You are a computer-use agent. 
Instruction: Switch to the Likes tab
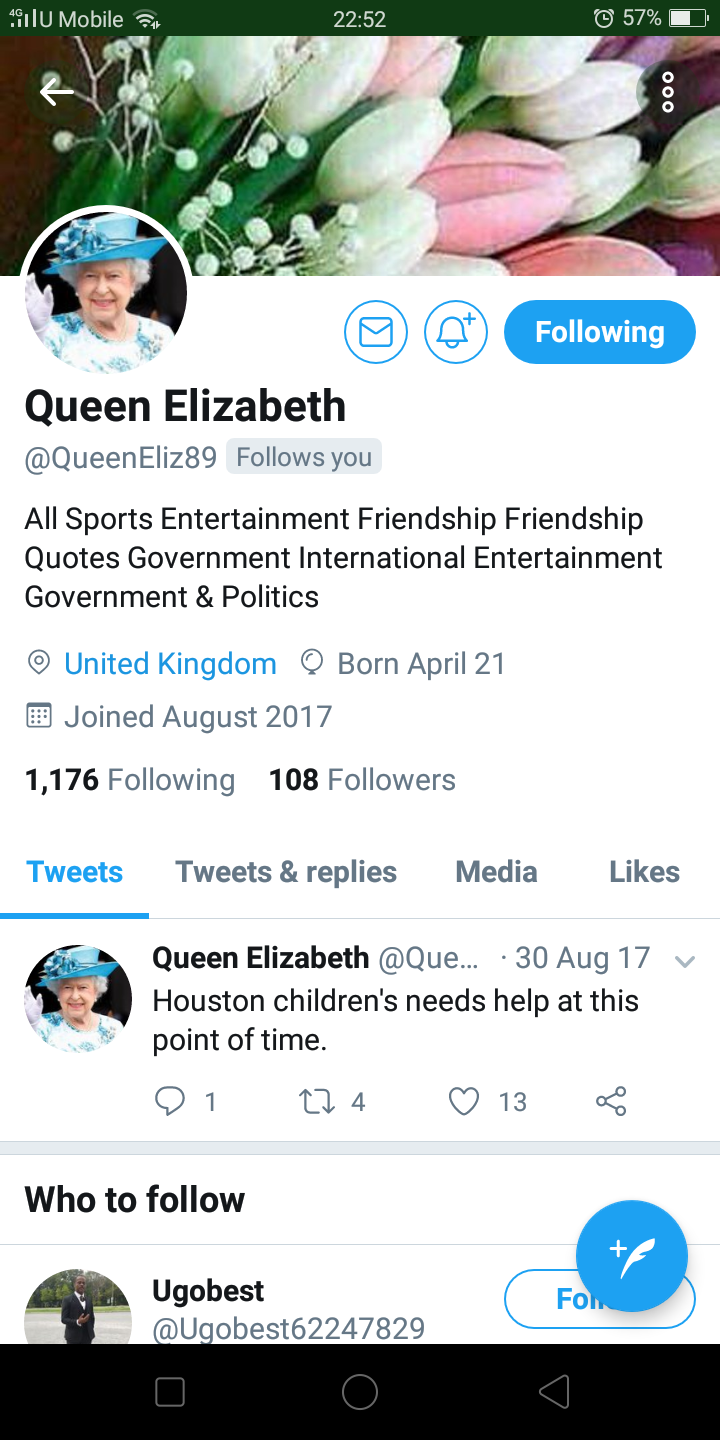(x=644, y=872)
